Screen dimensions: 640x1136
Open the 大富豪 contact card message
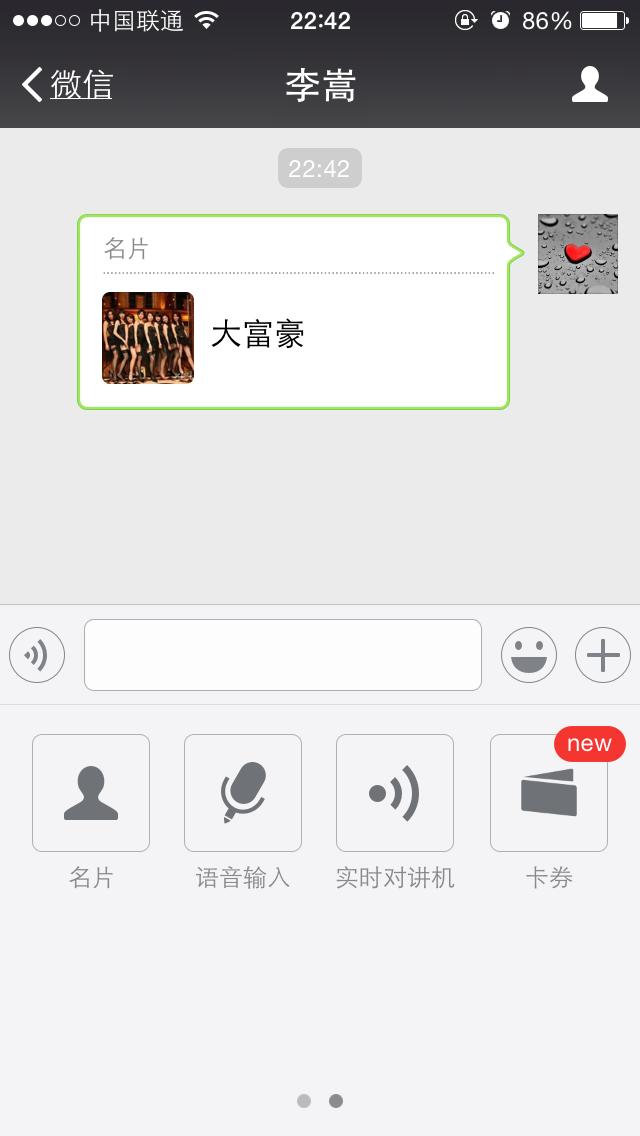[x=294, y=312]
